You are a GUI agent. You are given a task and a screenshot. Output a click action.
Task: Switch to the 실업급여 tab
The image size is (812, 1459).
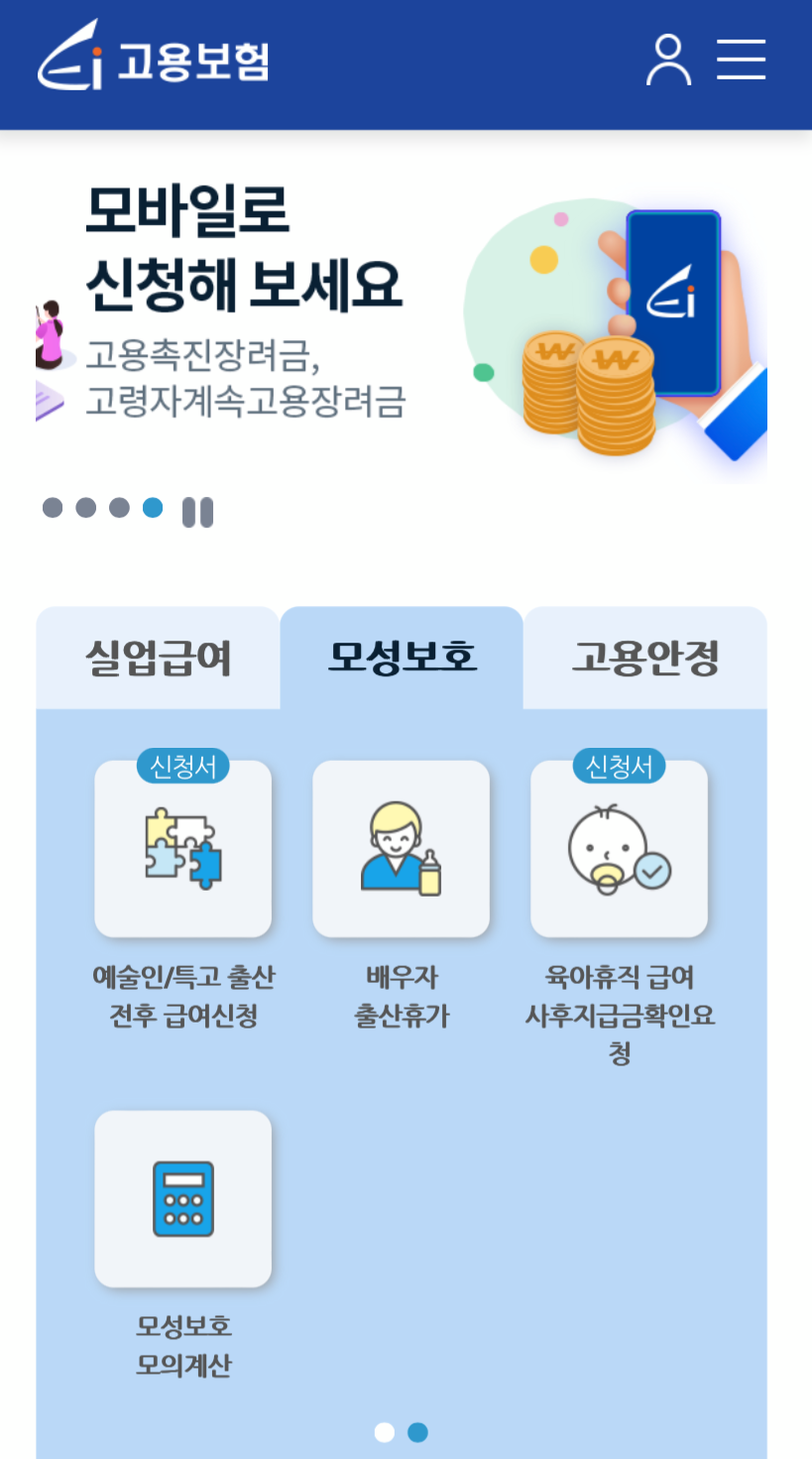158,657
